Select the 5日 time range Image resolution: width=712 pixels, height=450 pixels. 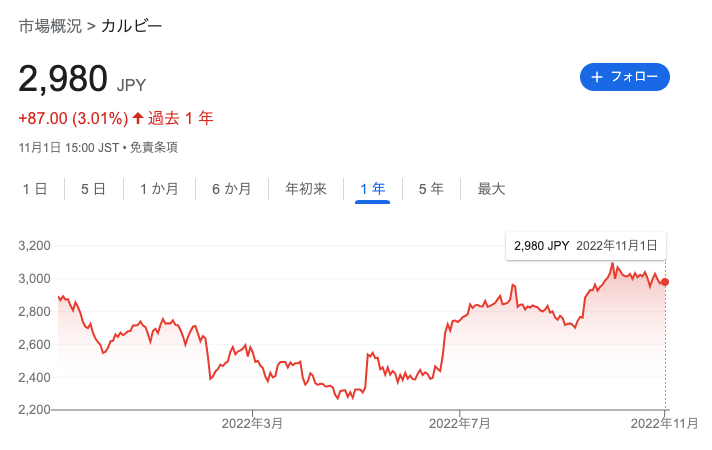[93, 188]
